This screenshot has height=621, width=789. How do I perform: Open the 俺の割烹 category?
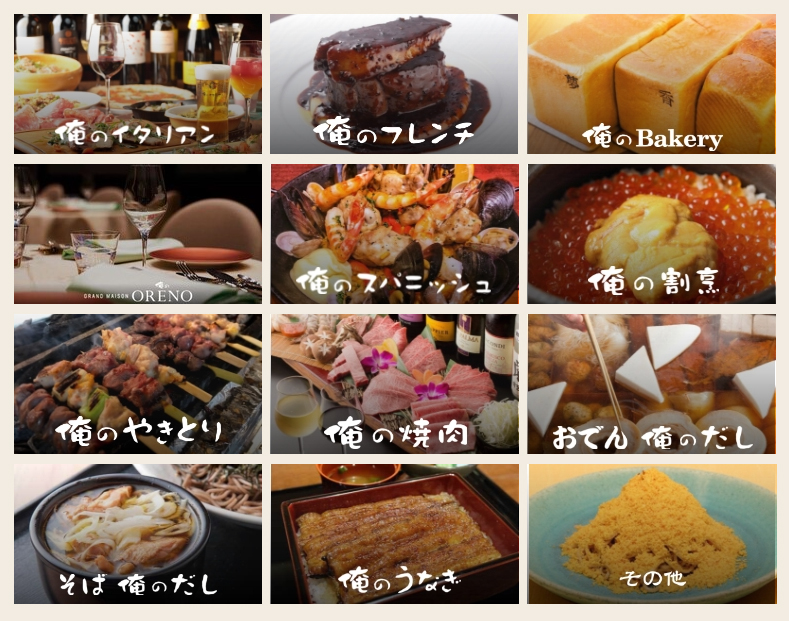pos(651,234)
